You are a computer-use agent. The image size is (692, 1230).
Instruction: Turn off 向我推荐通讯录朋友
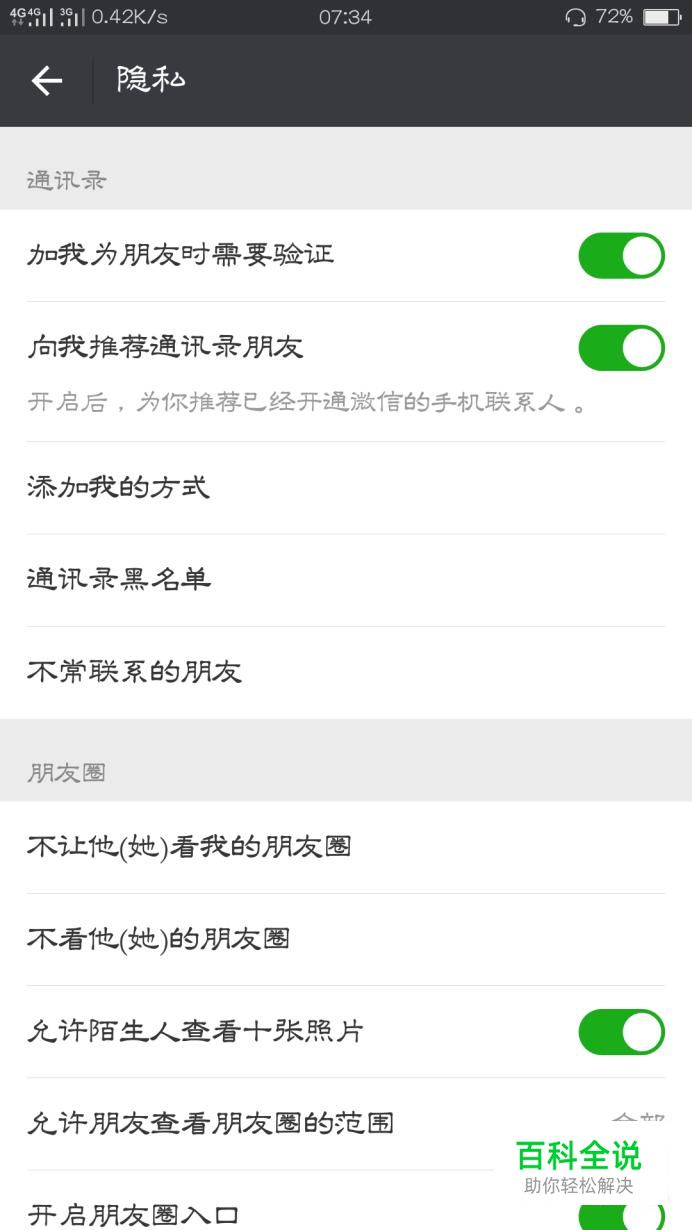tap(621, 348)
